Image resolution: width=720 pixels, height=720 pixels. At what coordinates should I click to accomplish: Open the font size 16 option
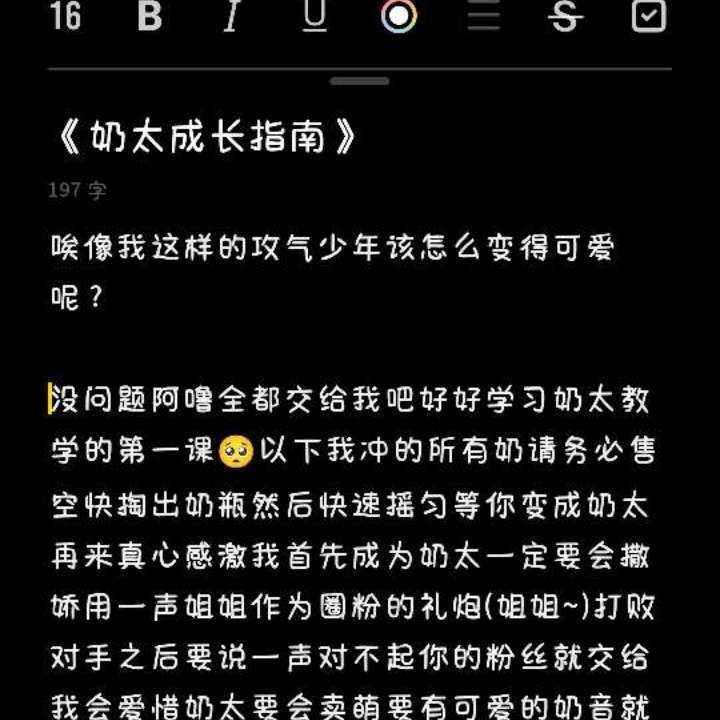(x=66, y=17)
